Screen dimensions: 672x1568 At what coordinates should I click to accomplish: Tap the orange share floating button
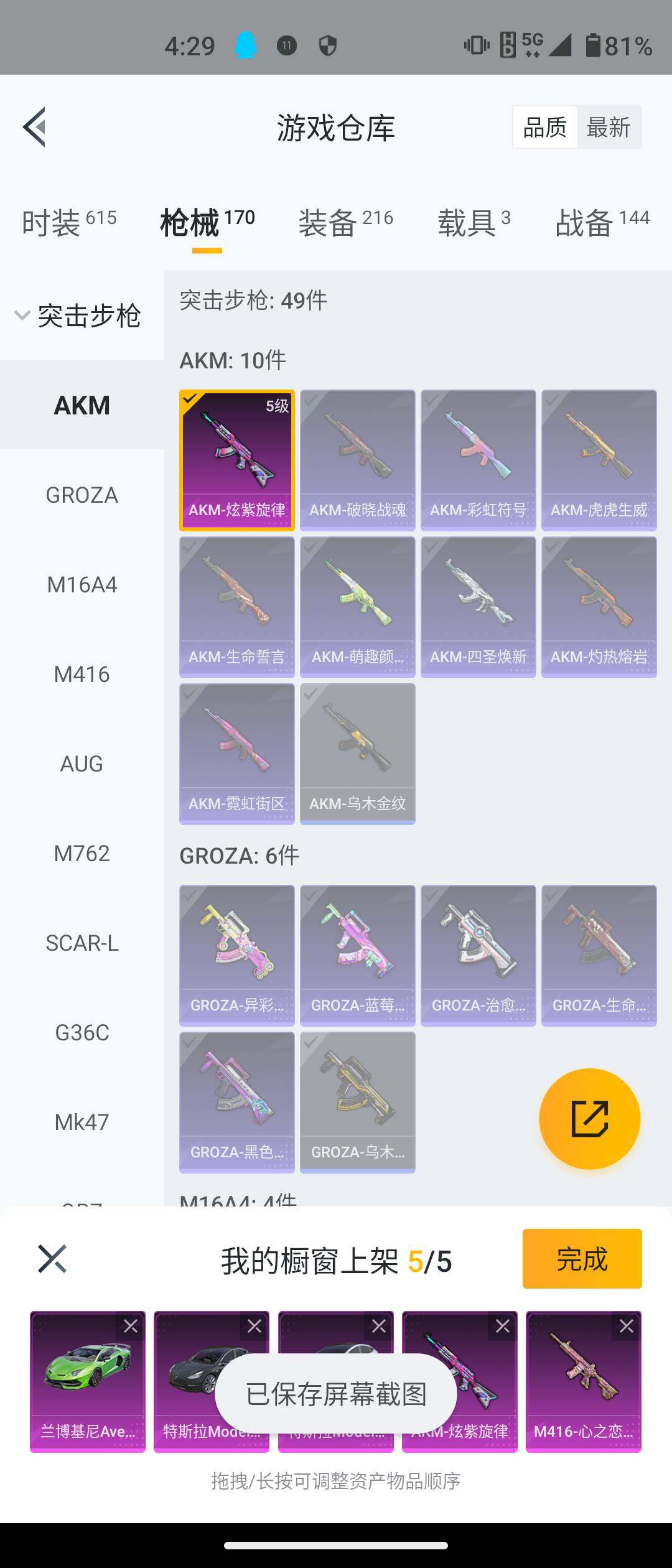pyautogui.click(x=589, y=1119)
